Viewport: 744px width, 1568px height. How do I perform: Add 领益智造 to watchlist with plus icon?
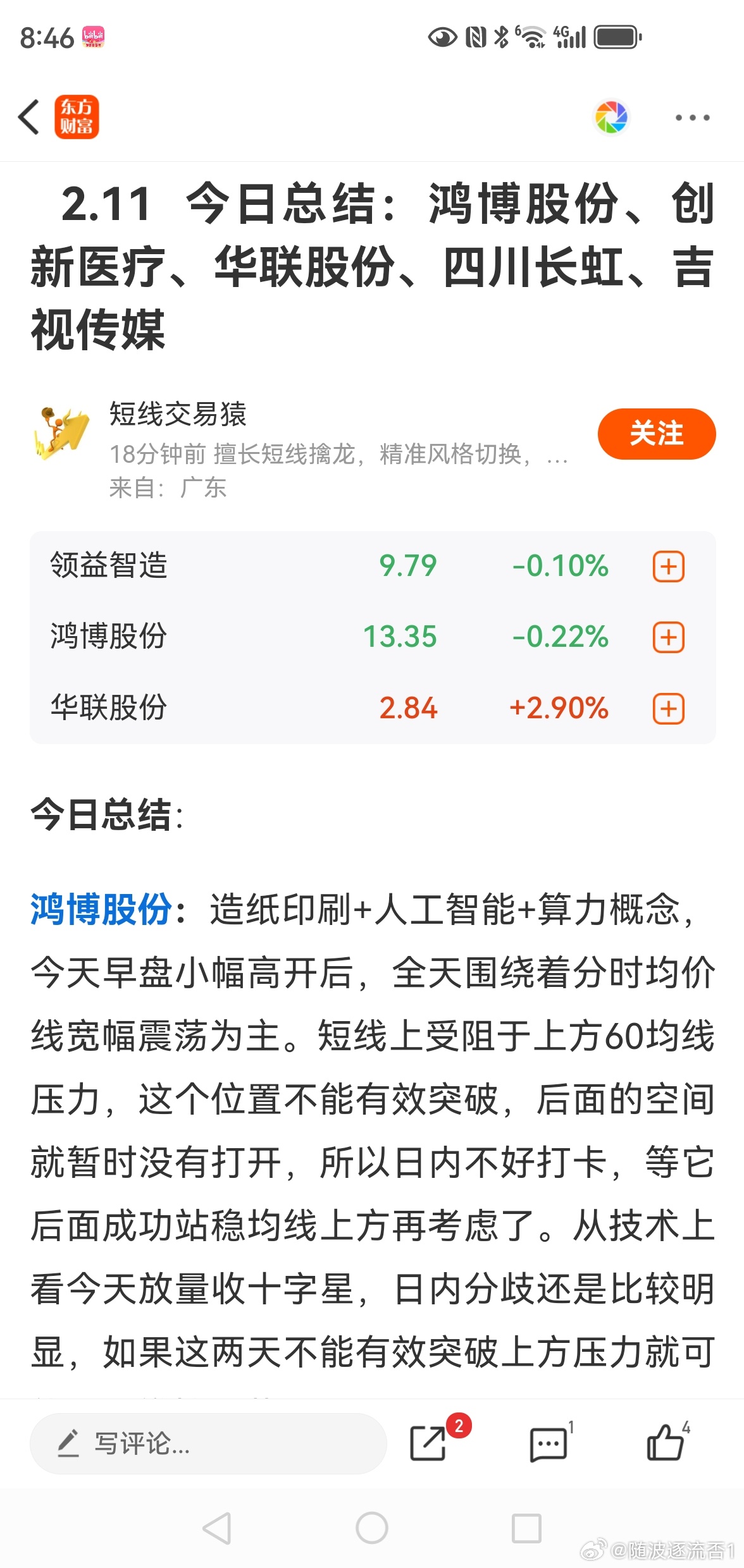click(x=668, y=566)
